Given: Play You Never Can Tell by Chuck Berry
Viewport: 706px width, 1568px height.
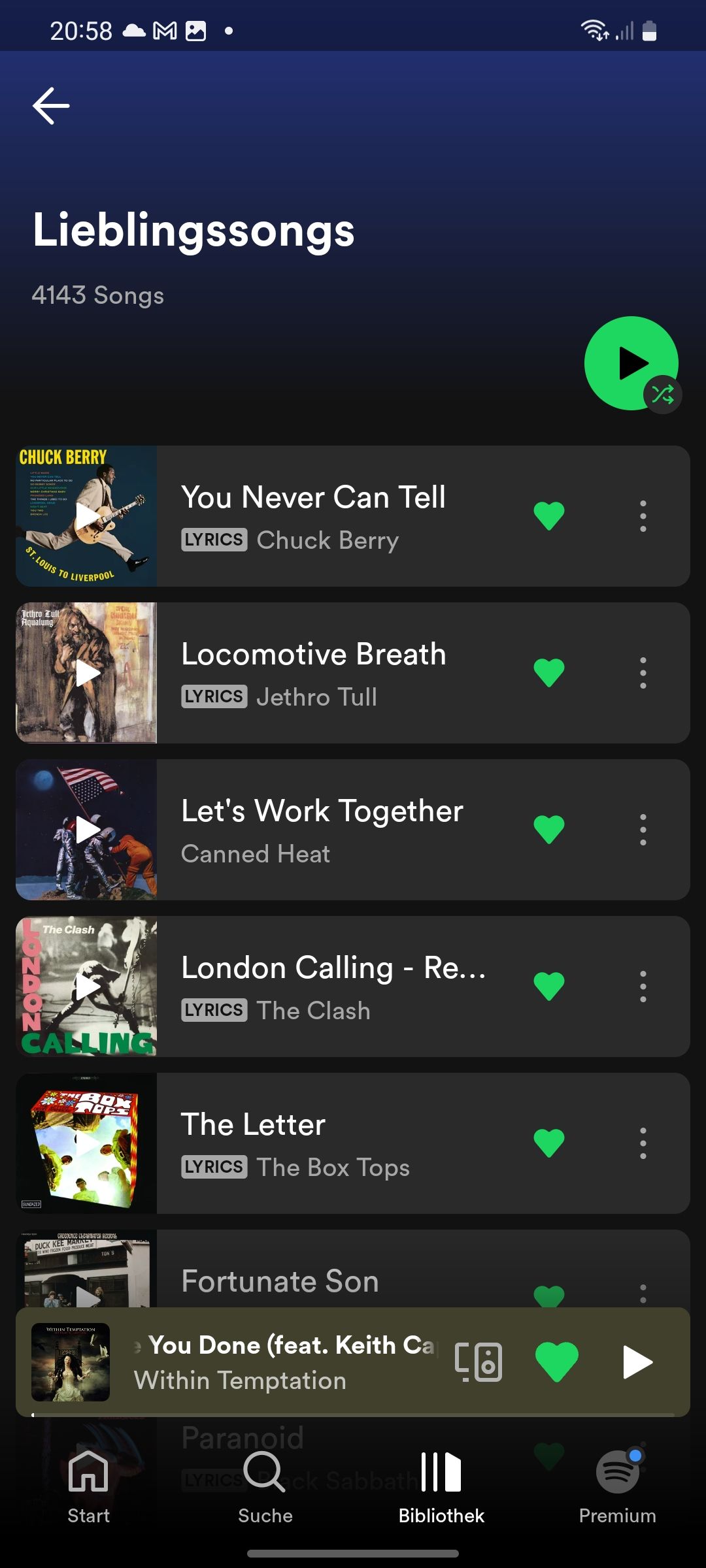Looking at the screenshot, I should click(87, 516).
